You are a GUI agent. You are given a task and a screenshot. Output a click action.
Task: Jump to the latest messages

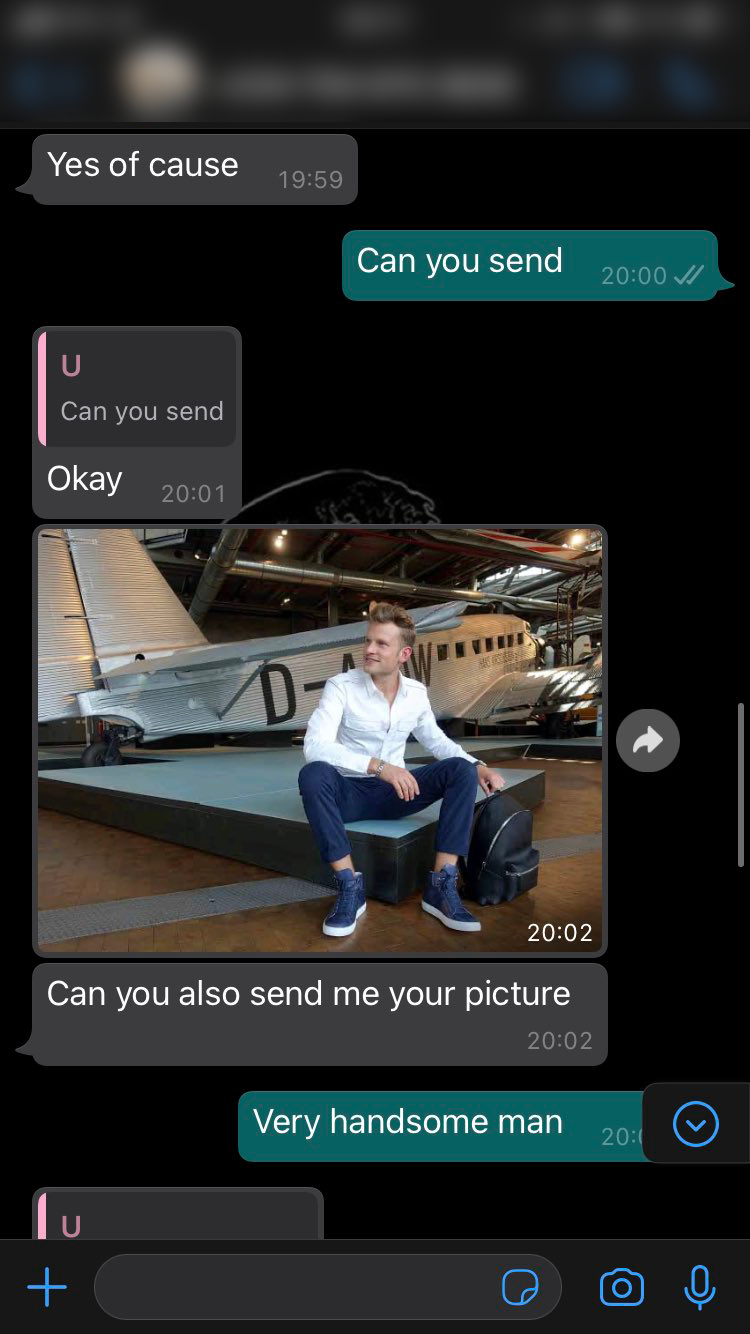pos(696,1124)
